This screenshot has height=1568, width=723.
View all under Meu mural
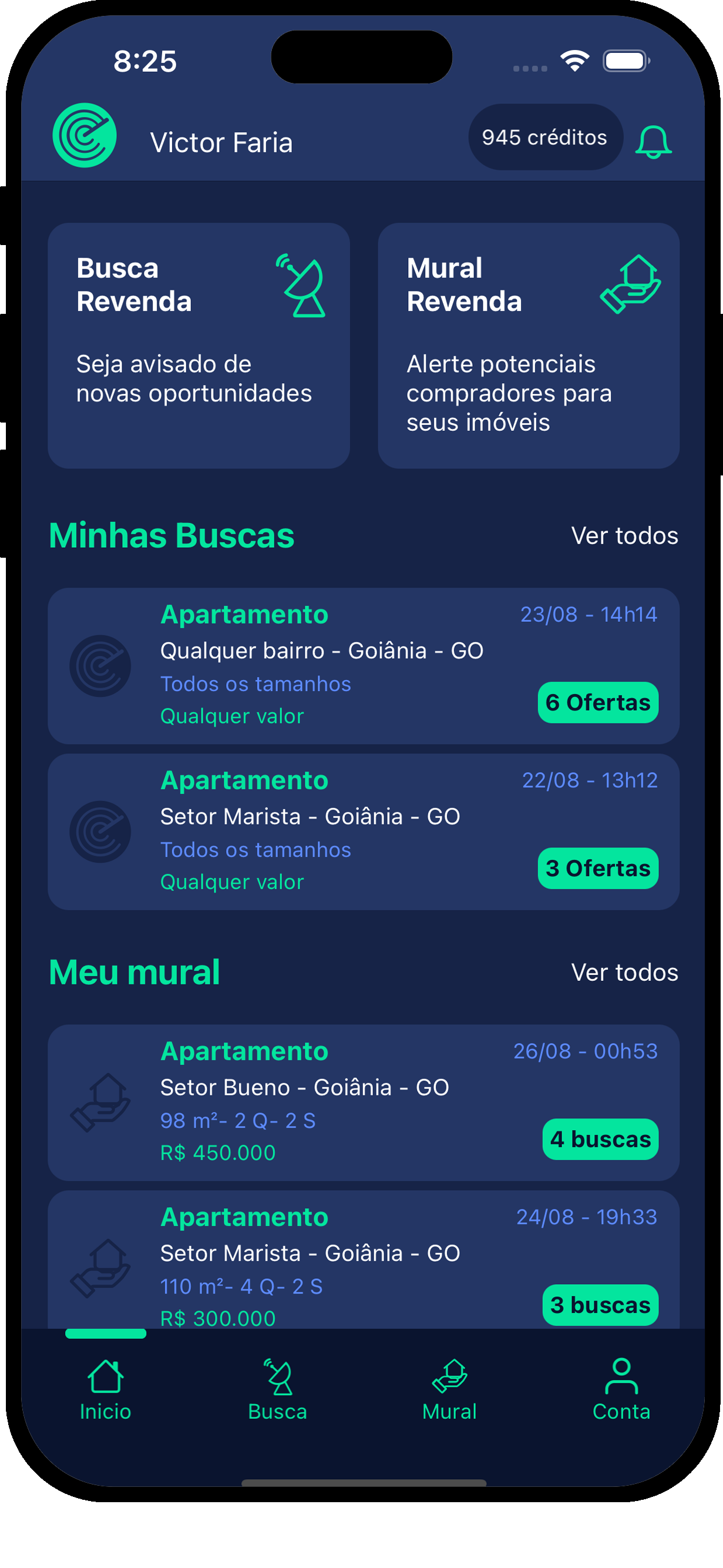click(624, 972)
